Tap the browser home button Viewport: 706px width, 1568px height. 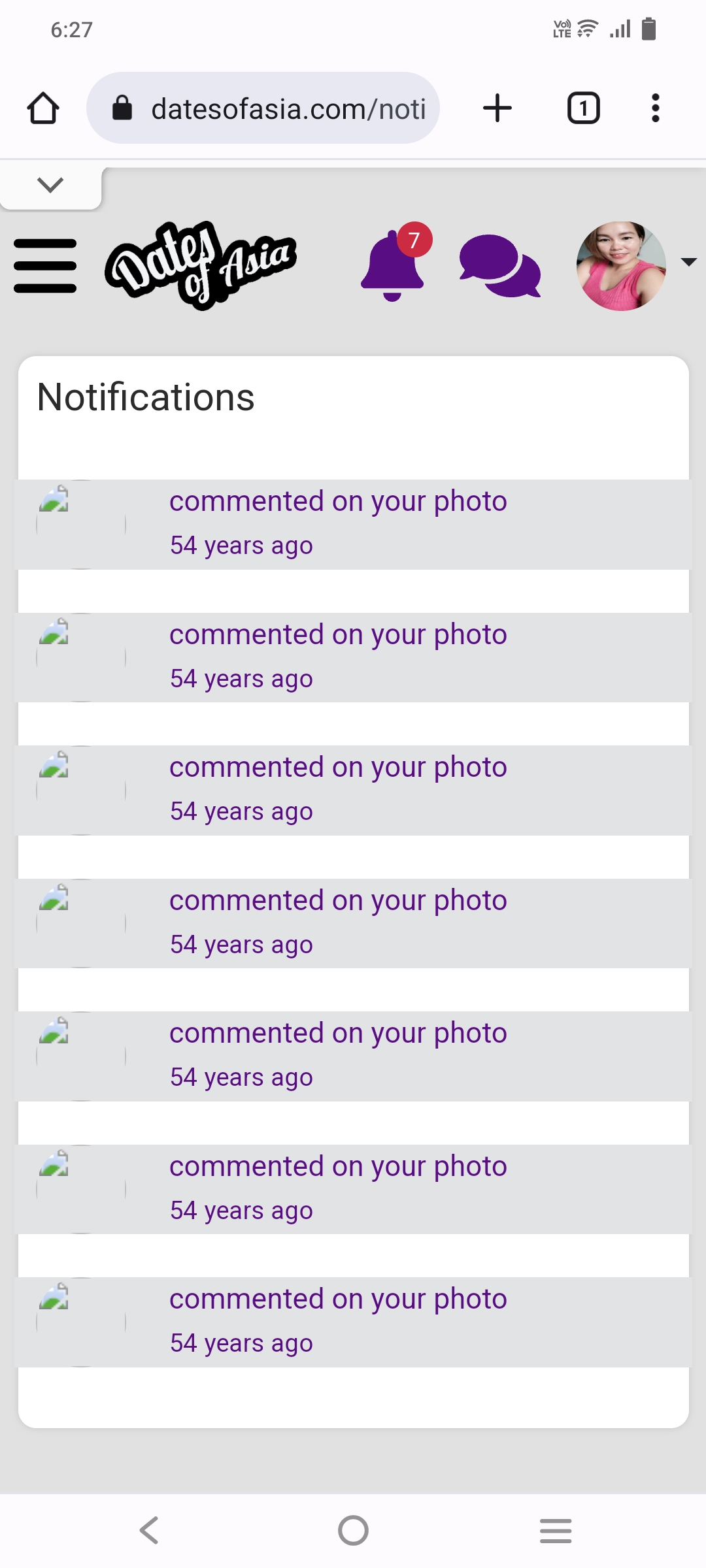point(43,108)
